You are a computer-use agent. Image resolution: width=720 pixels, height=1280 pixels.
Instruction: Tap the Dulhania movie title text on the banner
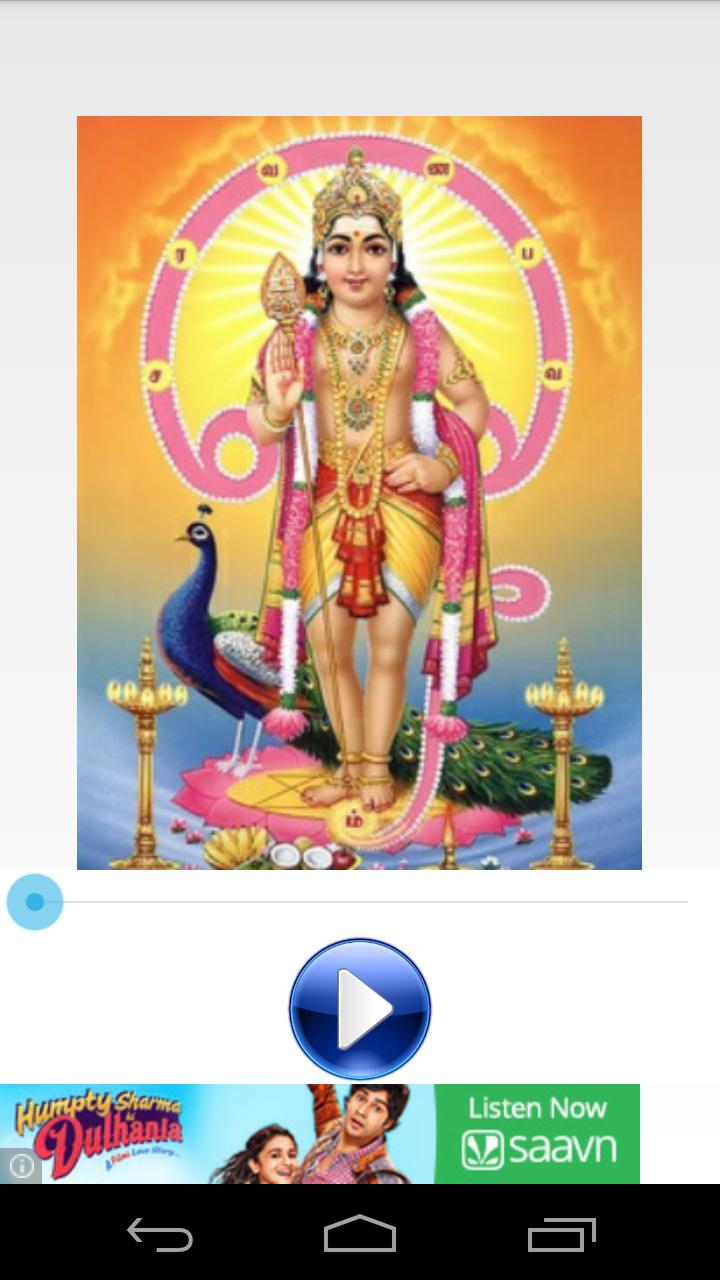[x=110, y=1135]
